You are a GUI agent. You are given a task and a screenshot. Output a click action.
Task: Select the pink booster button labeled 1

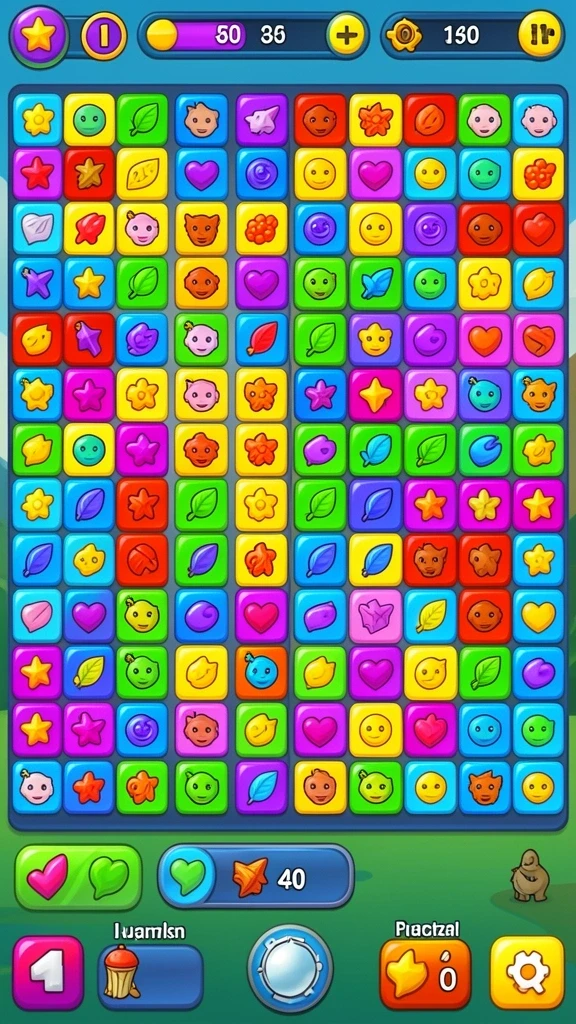48,972
